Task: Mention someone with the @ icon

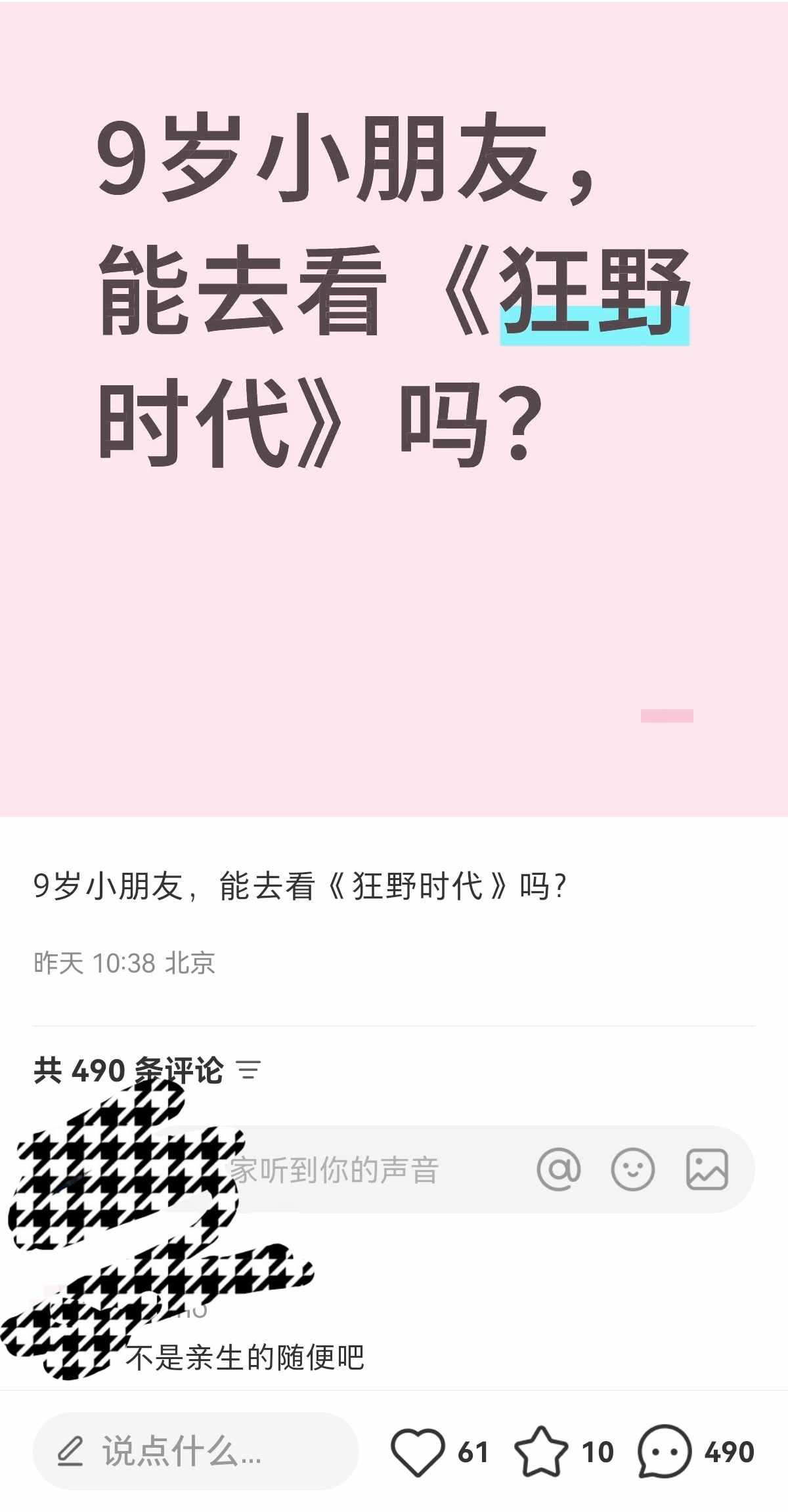Action: 559,1169
